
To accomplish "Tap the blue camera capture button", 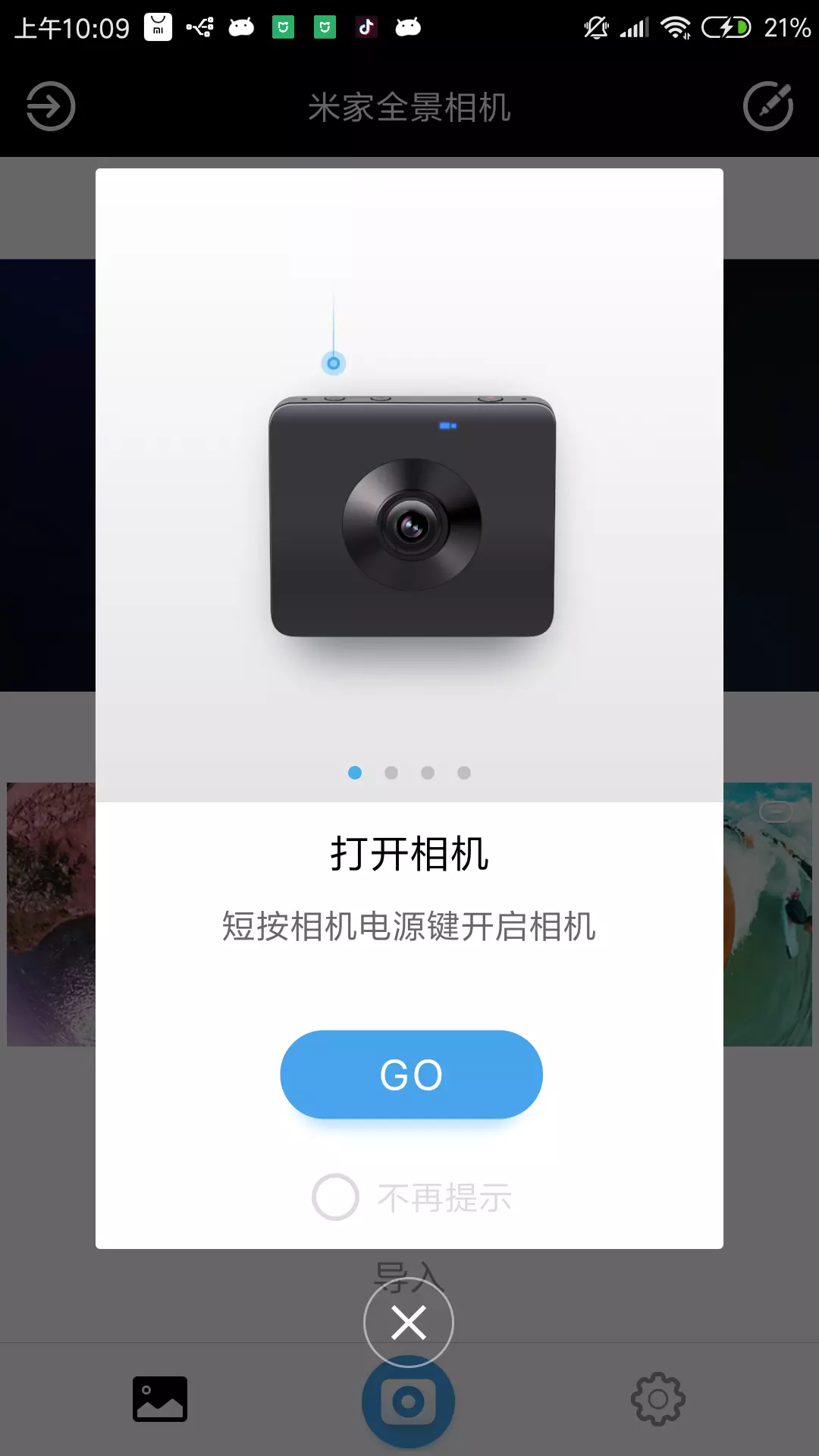I will [409, 1404].
